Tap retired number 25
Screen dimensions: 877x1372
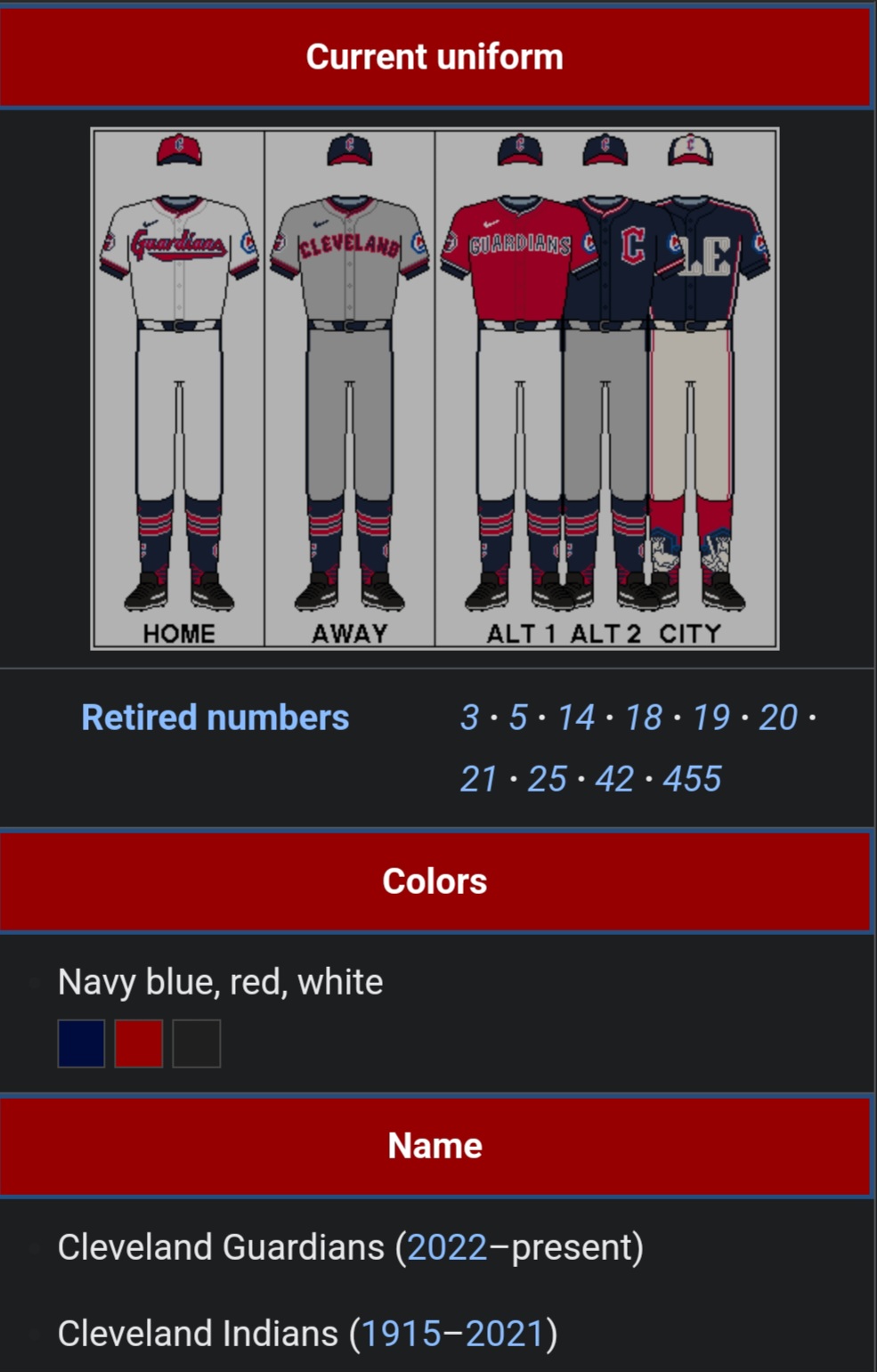coord(546,779)
